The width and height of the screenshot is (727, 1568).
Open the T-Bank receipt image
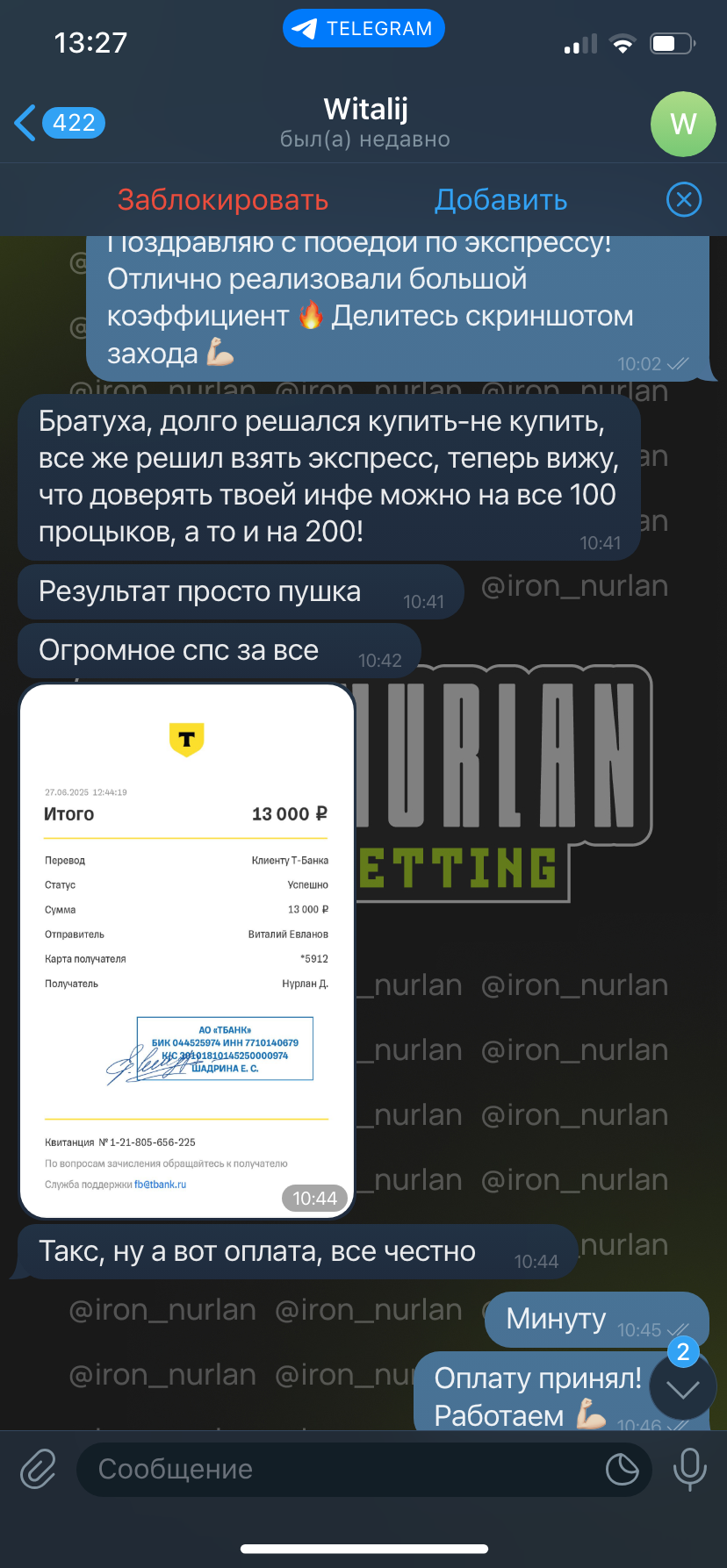tap(186, 952)
